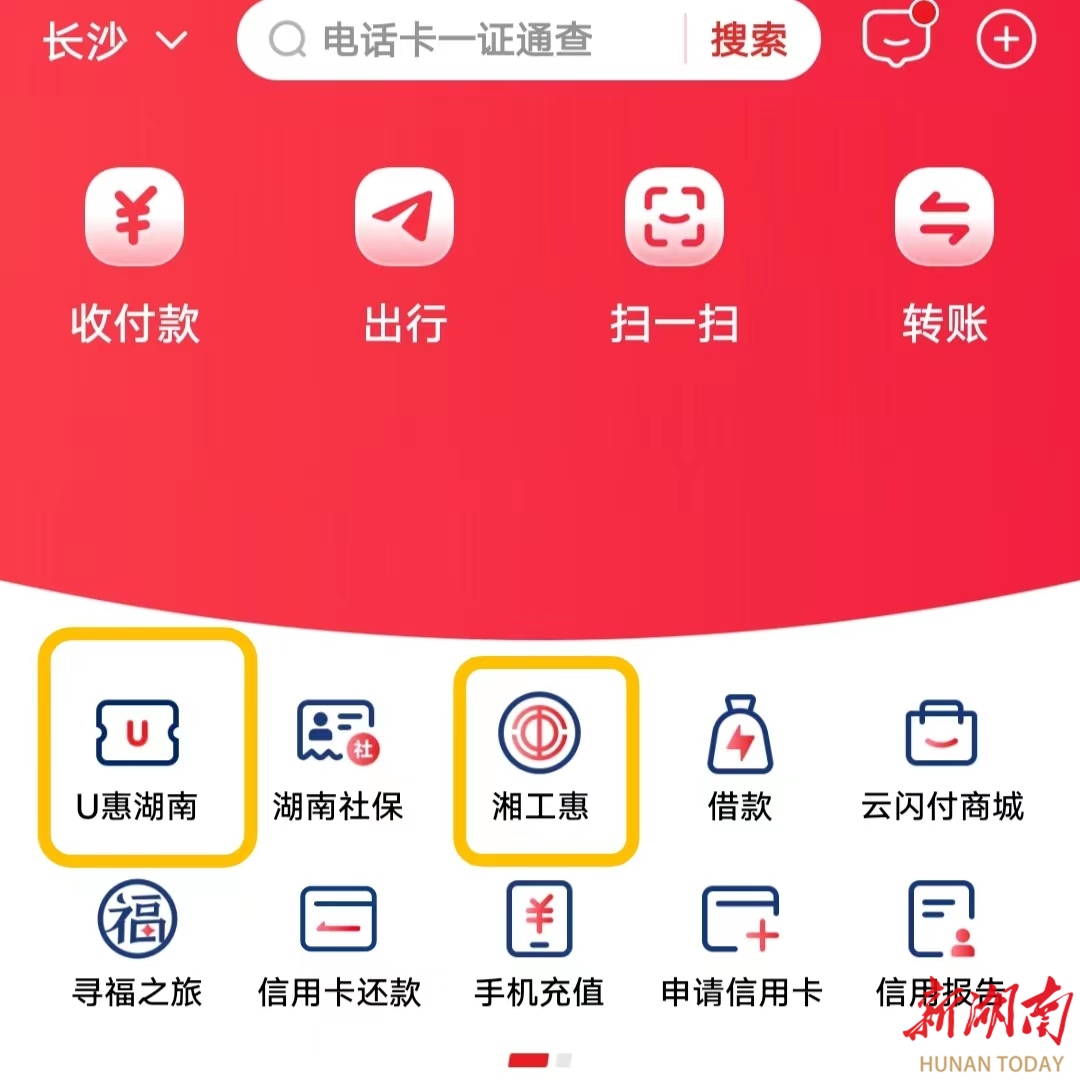The width and height of the screenshot is (1080, 1080).
Task: Select the 湘工惠 shortcut
Action: [x=540, y=760]
